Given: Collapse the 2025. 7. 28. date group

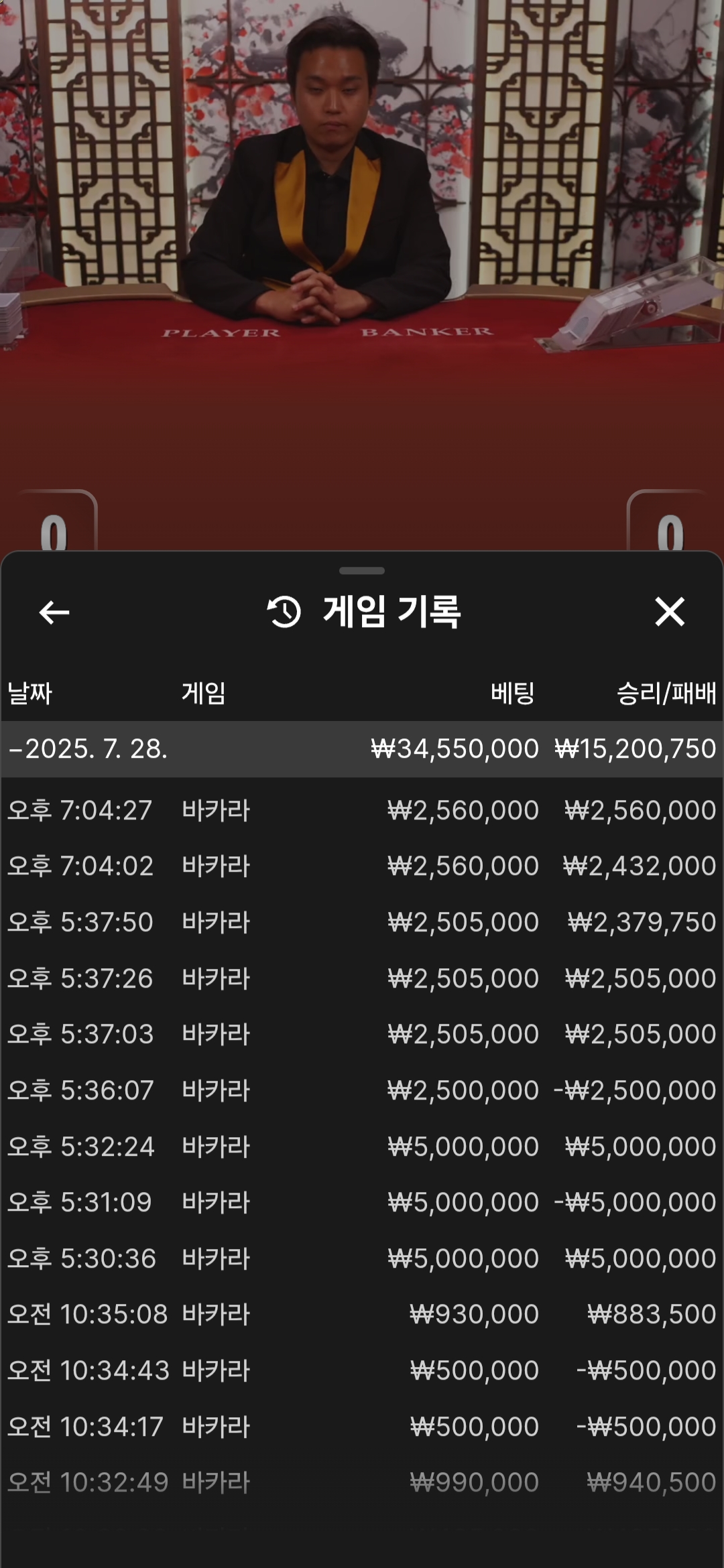Looking at the screenshot, I should 362,748.
